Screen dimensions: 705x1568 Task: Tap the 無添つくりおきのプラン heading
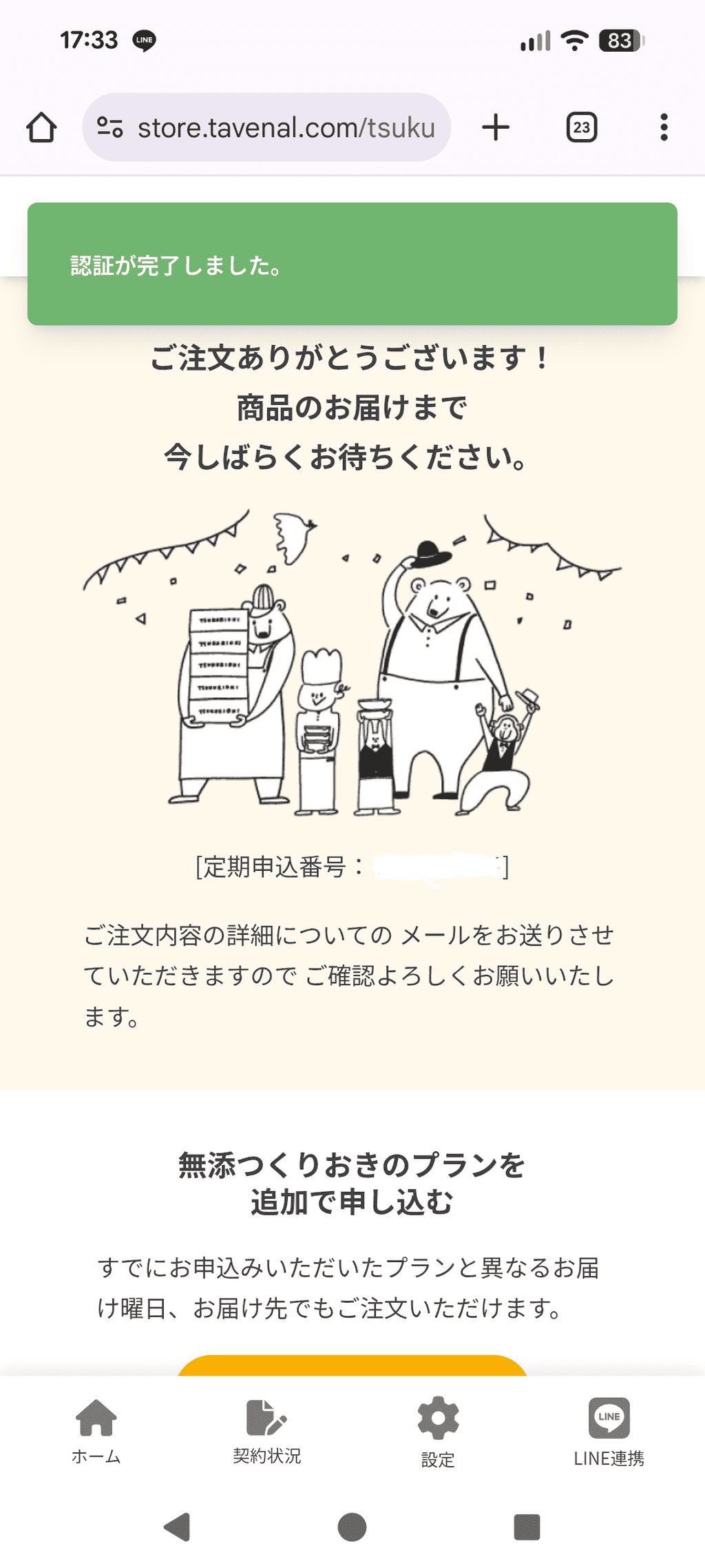tap(352, 1179)
